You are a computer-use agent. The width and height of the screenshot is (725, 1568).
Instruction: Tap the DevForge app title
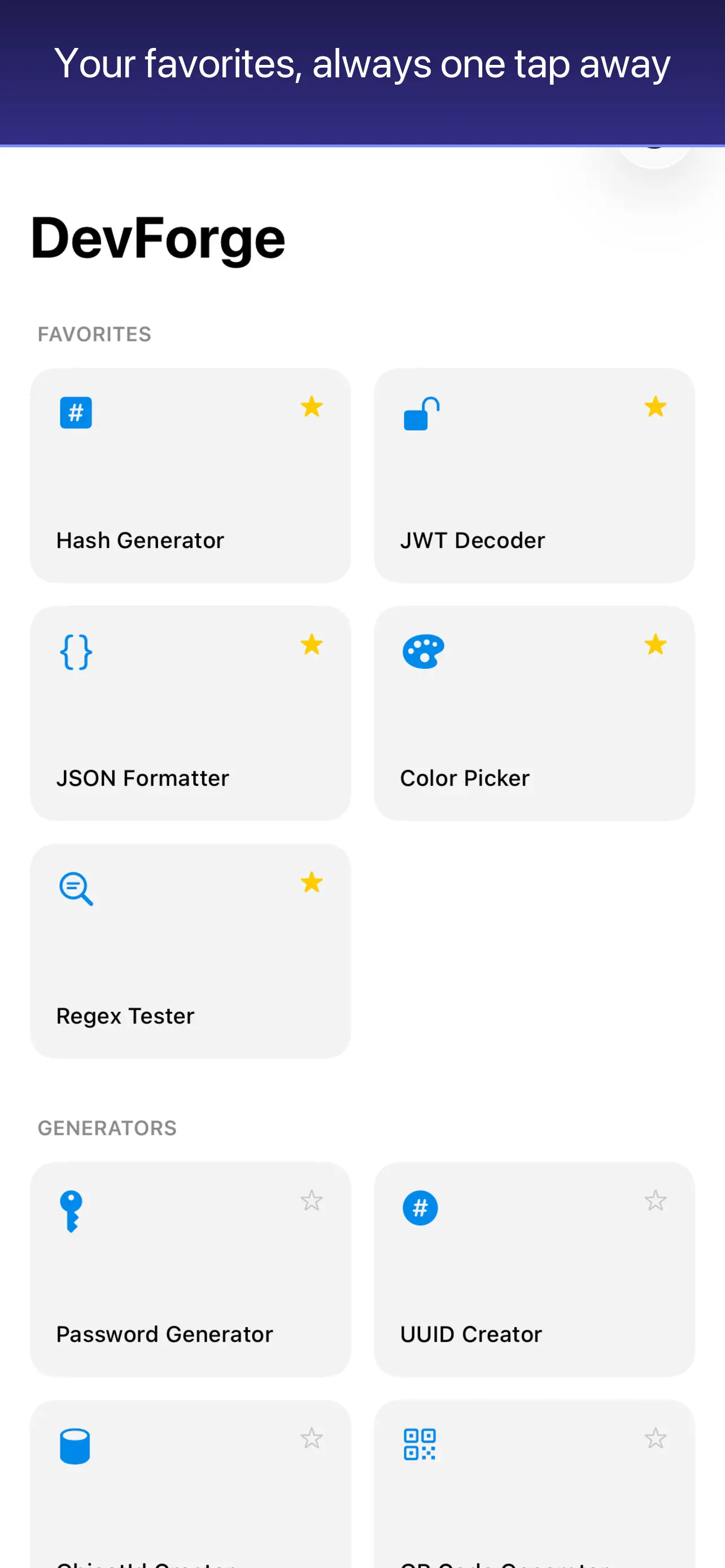158,239
